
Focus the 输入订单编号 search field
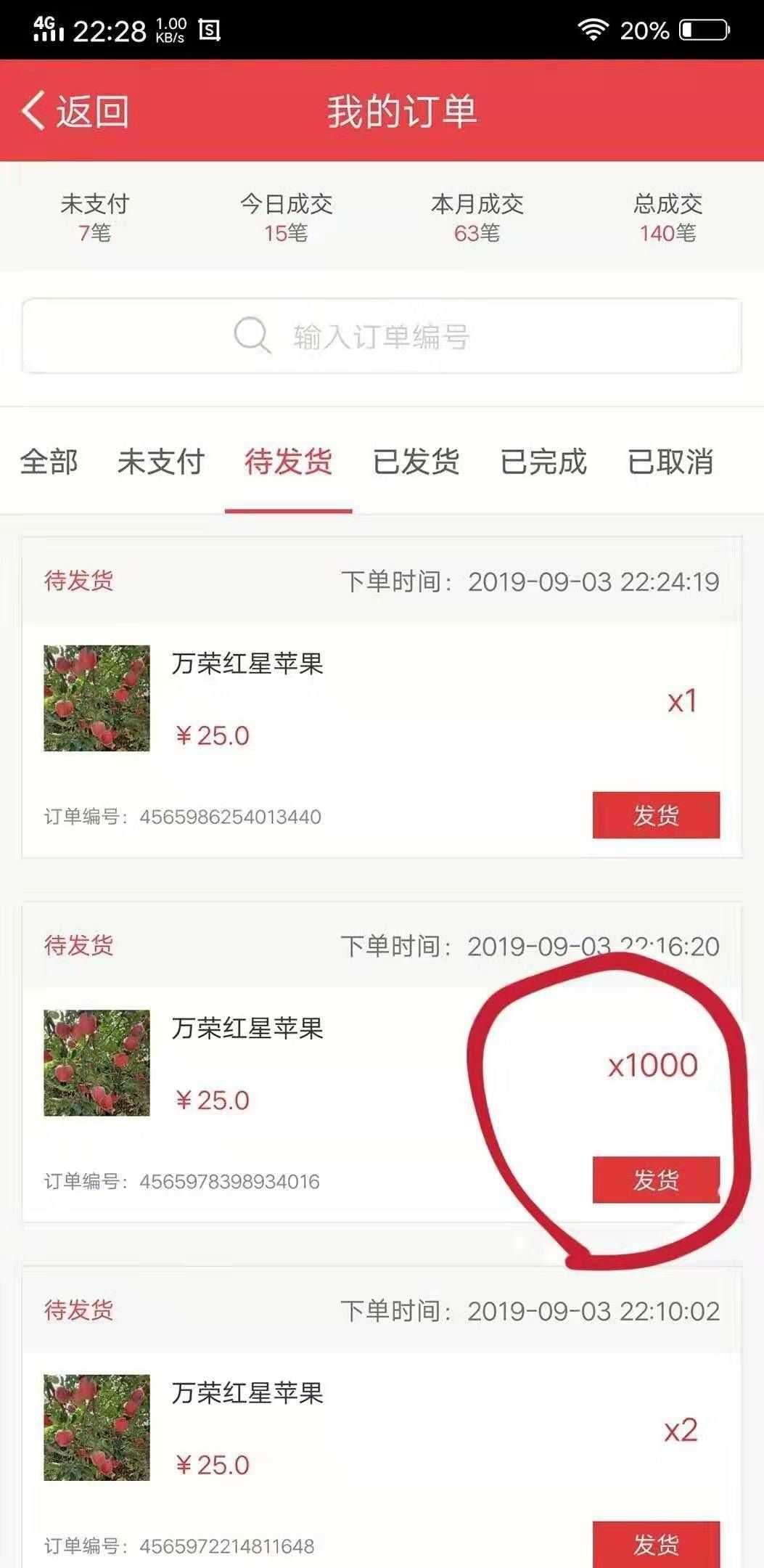click(382, 336)
